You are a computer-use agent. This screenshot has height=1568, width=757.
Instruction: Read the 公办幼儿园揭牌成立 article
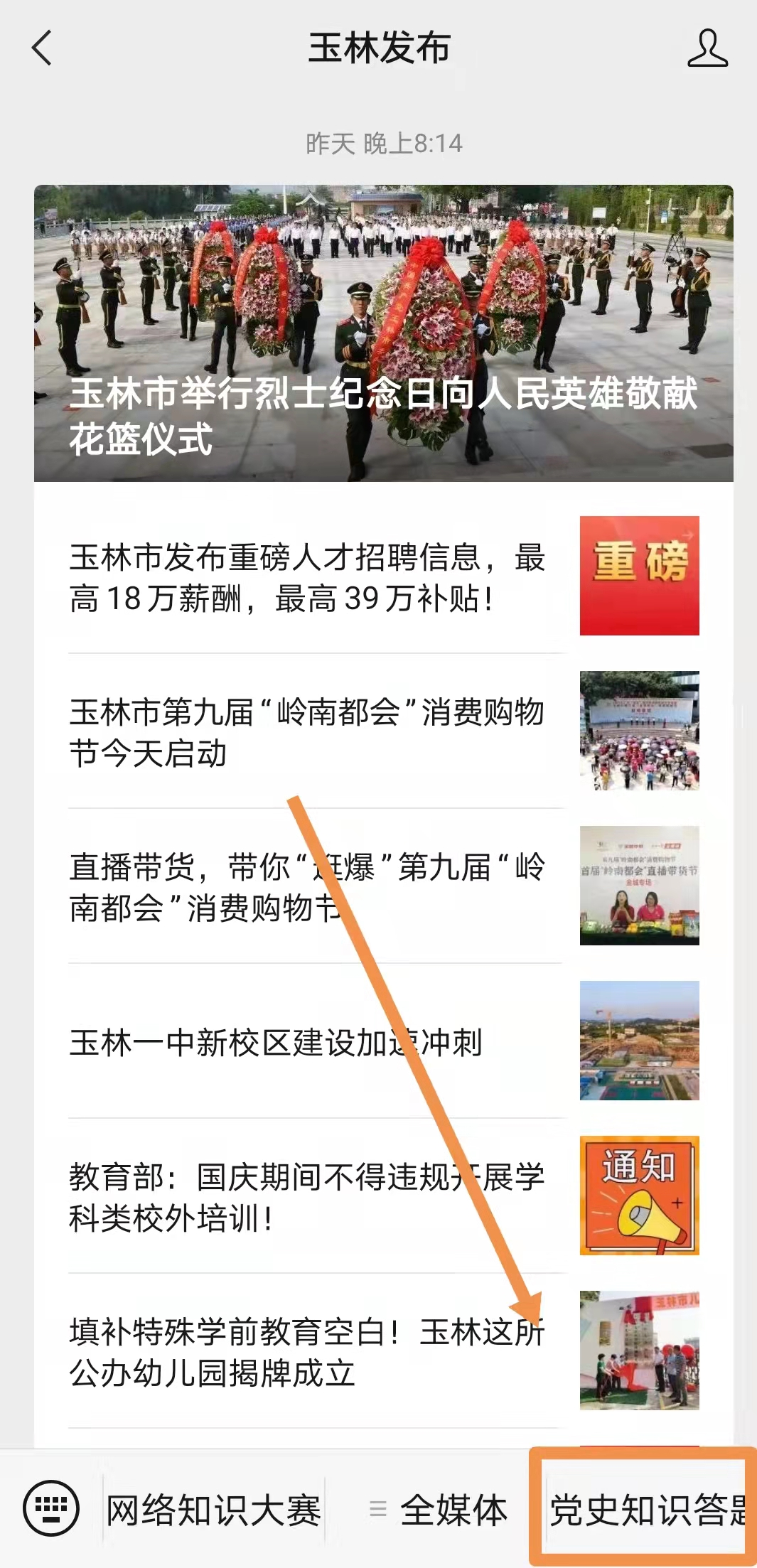point(307,1352)
